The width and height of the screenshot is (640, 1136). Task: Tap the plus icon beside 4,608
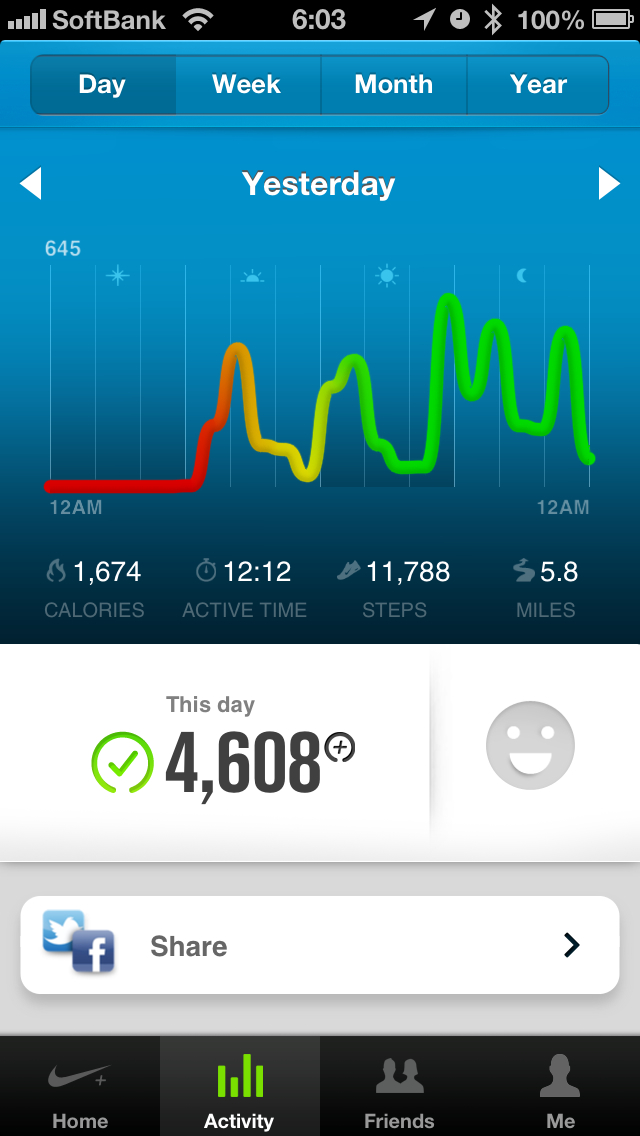(341, 747)
